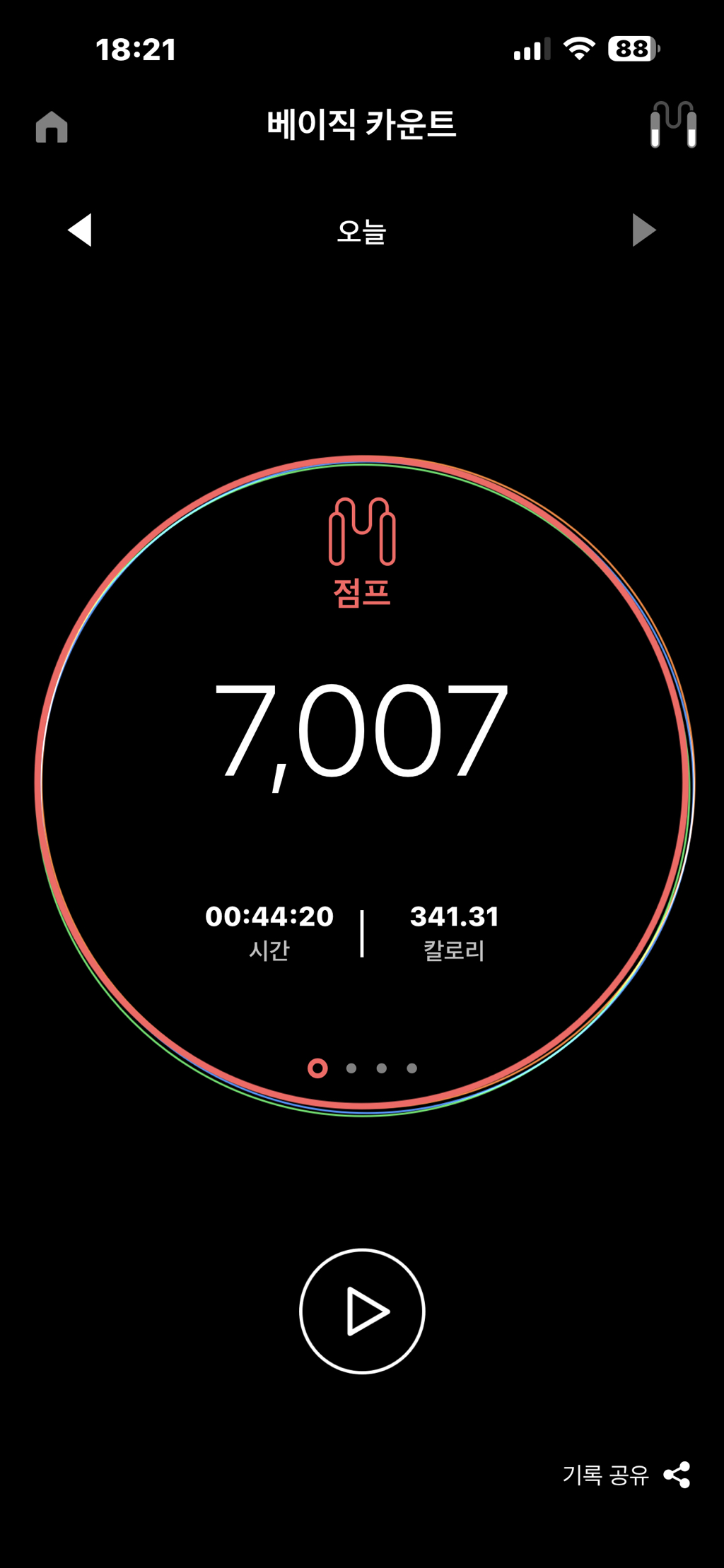Navigate to the next day with right arrow
The image size is (724, 1568).
[643, 231]
